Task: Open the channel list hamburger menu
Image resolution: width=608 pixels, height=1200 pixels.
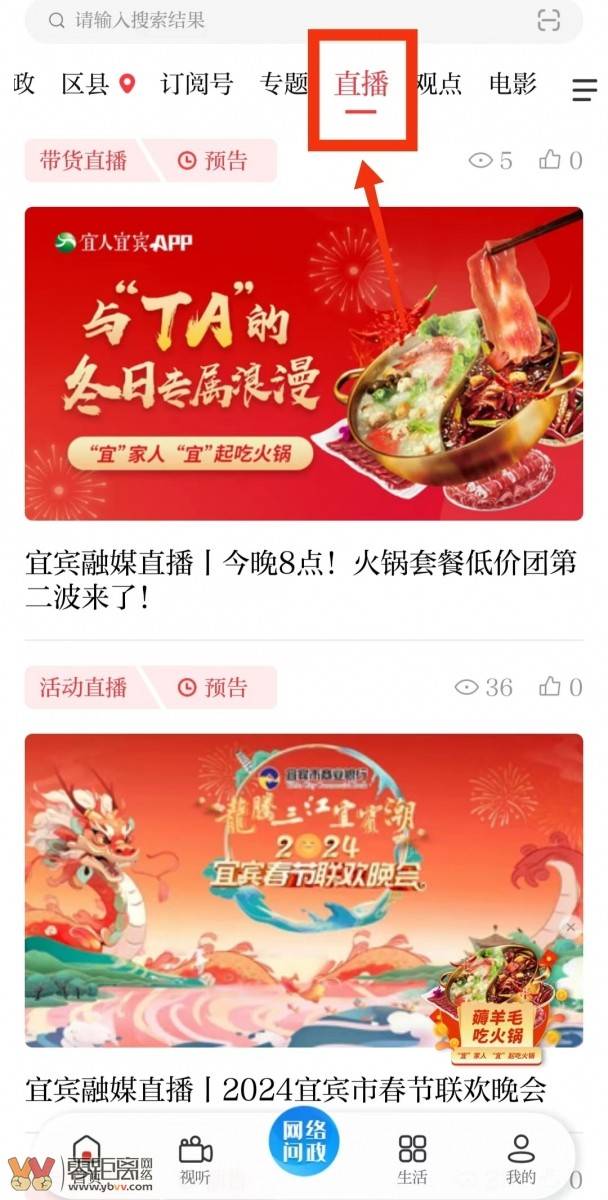Action: coord(584,90)
